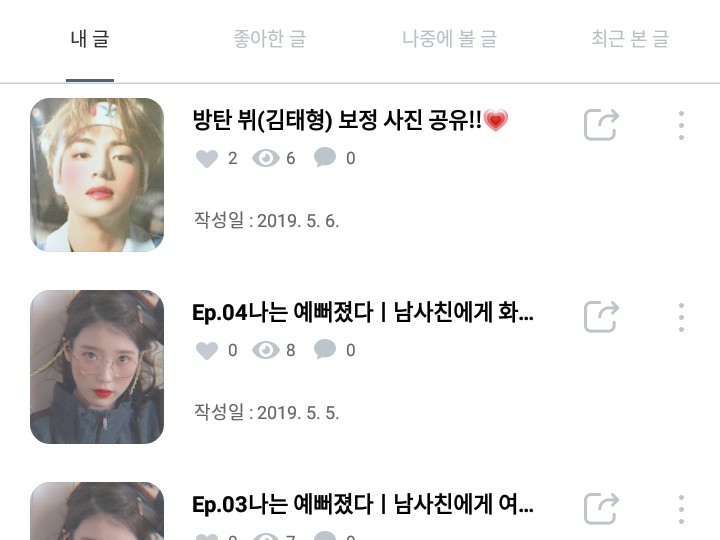This screenshot has height=540, width=720.
Task: Open the Ep.03나는 예뻐졌다 post
Action: pos(362,504)
